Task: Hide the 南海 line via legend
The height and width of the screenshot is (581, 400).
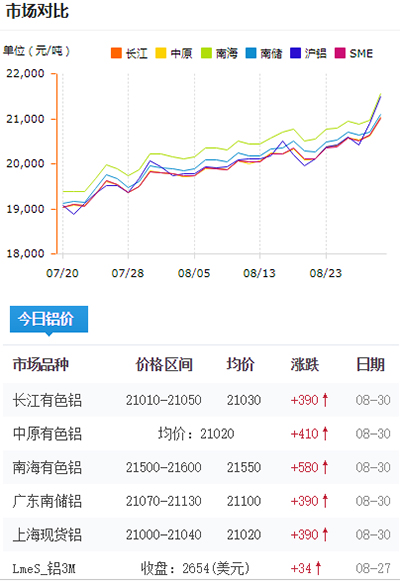Action: [x=219, y=53]
